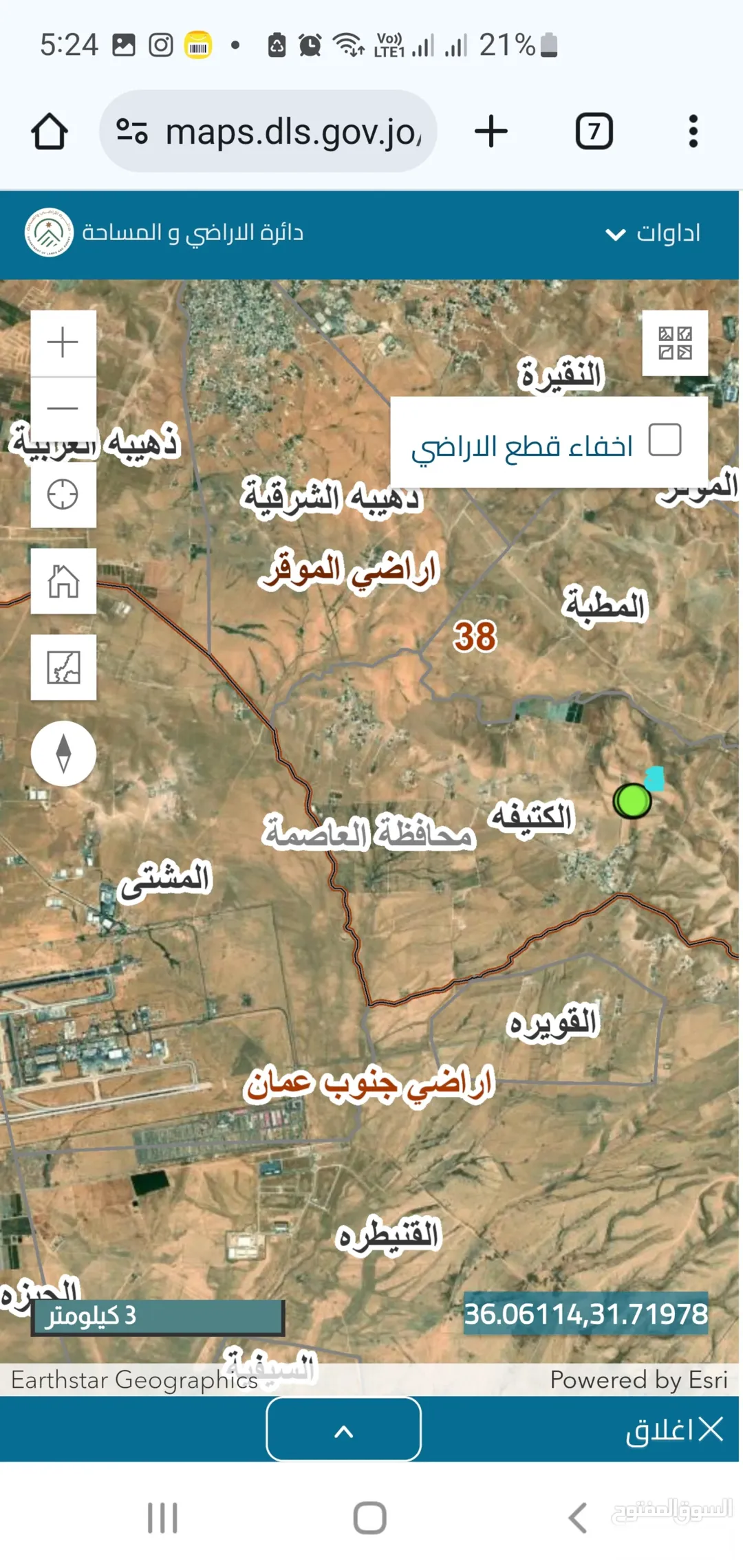Go back with system back button
Image resolution: width=743 pixels, height=1568 pixels.
point(578,1518)
